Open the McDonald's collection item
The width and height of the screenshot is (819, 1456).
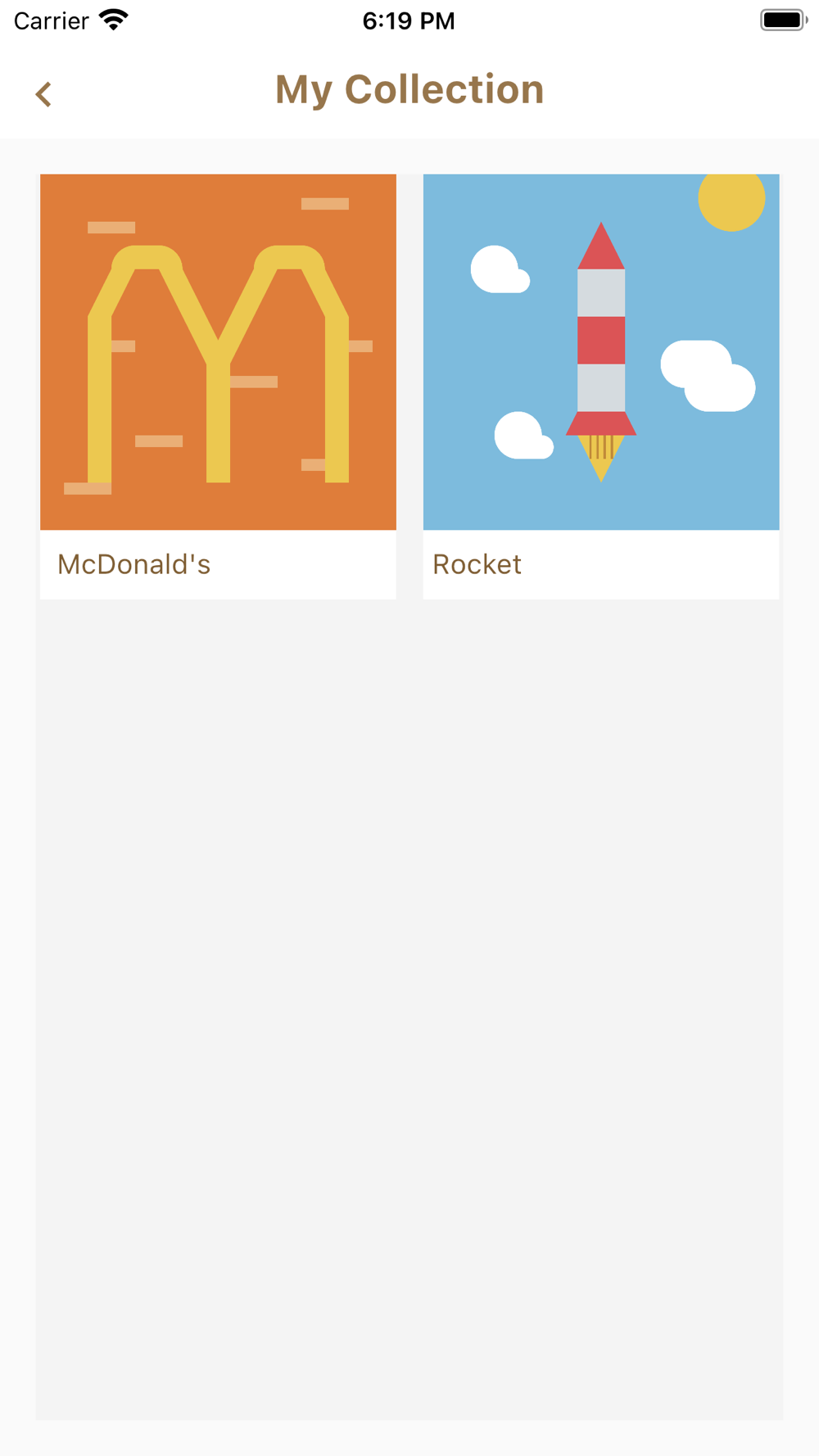tap(218, 386)
